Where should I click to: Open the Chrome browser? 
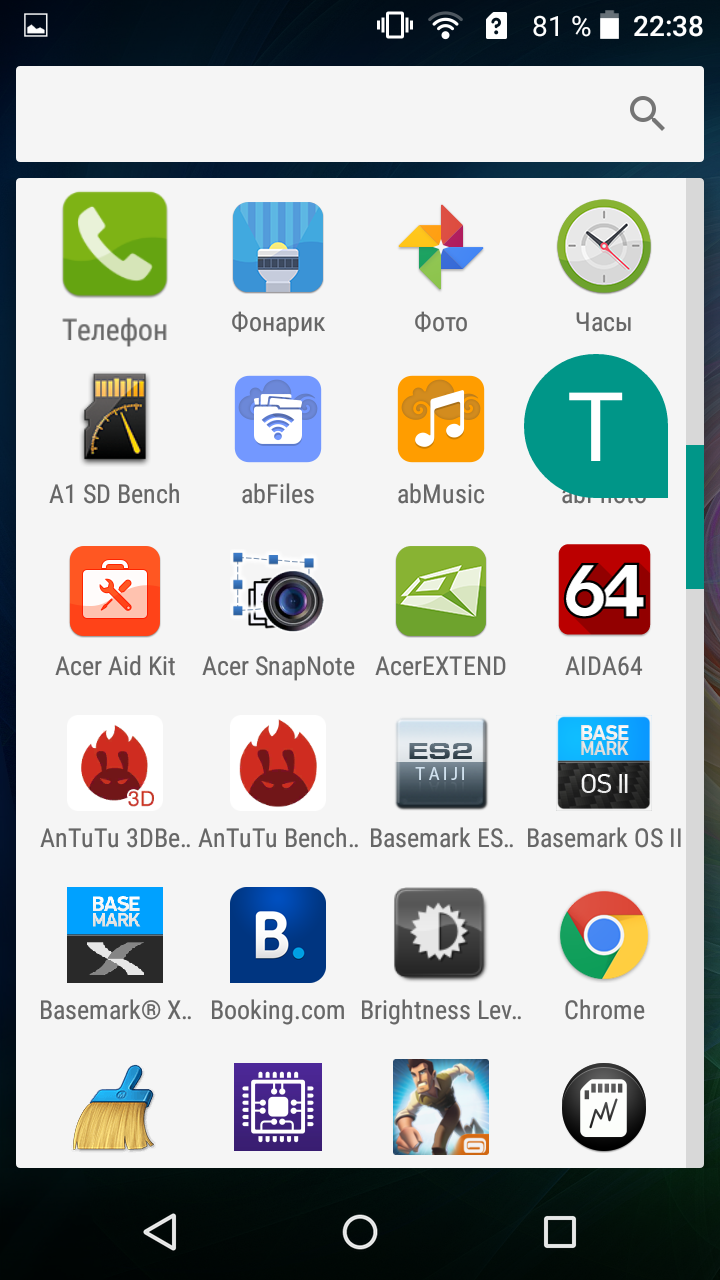point(604,935)
